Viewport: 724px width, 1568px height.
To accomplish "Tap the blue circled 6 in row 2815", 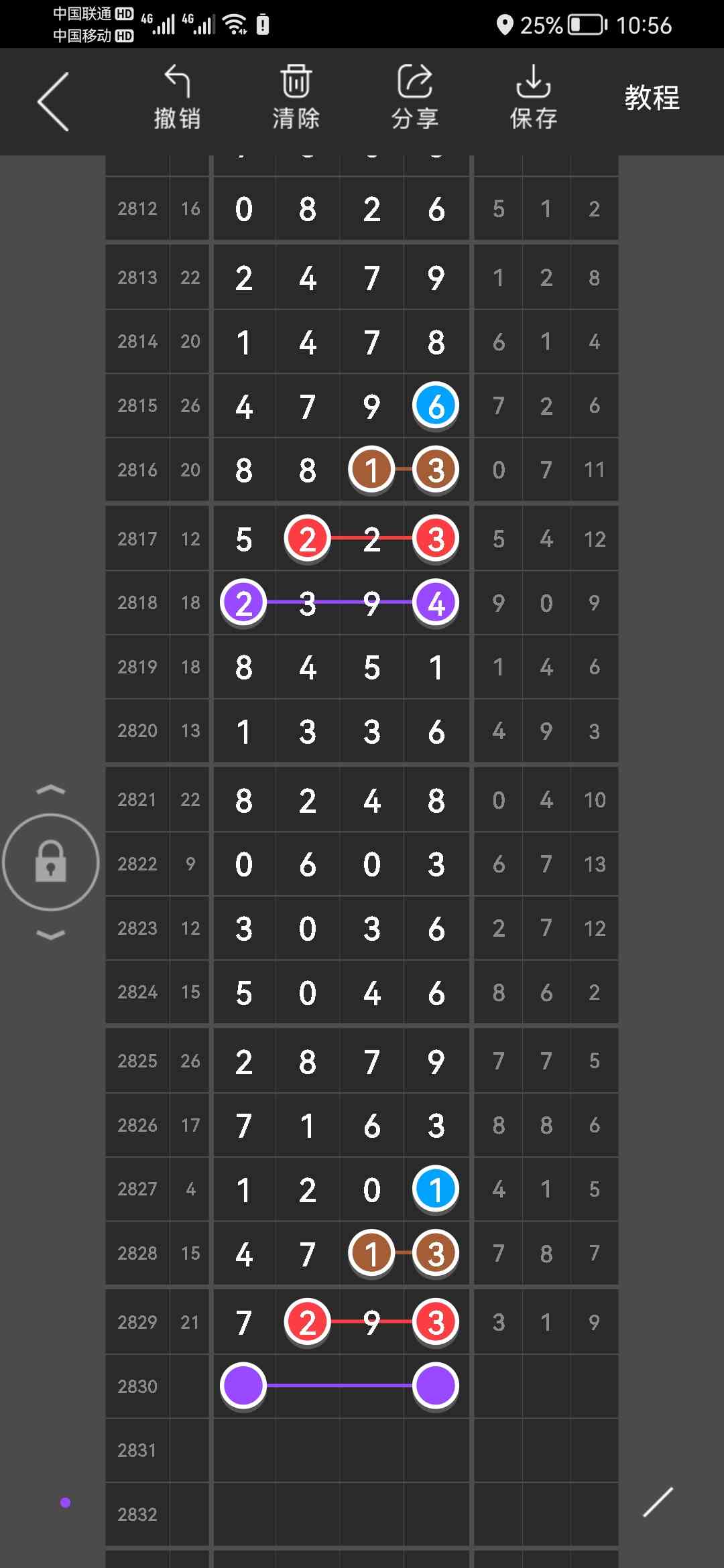I will [436, 405].
